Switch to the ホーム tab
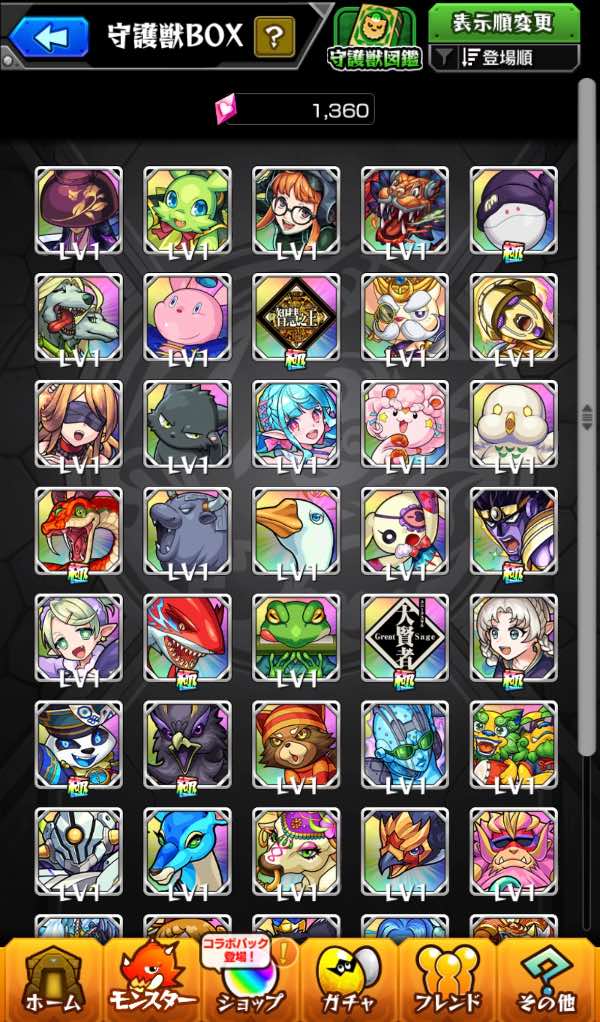 click(x=50, y=980)
